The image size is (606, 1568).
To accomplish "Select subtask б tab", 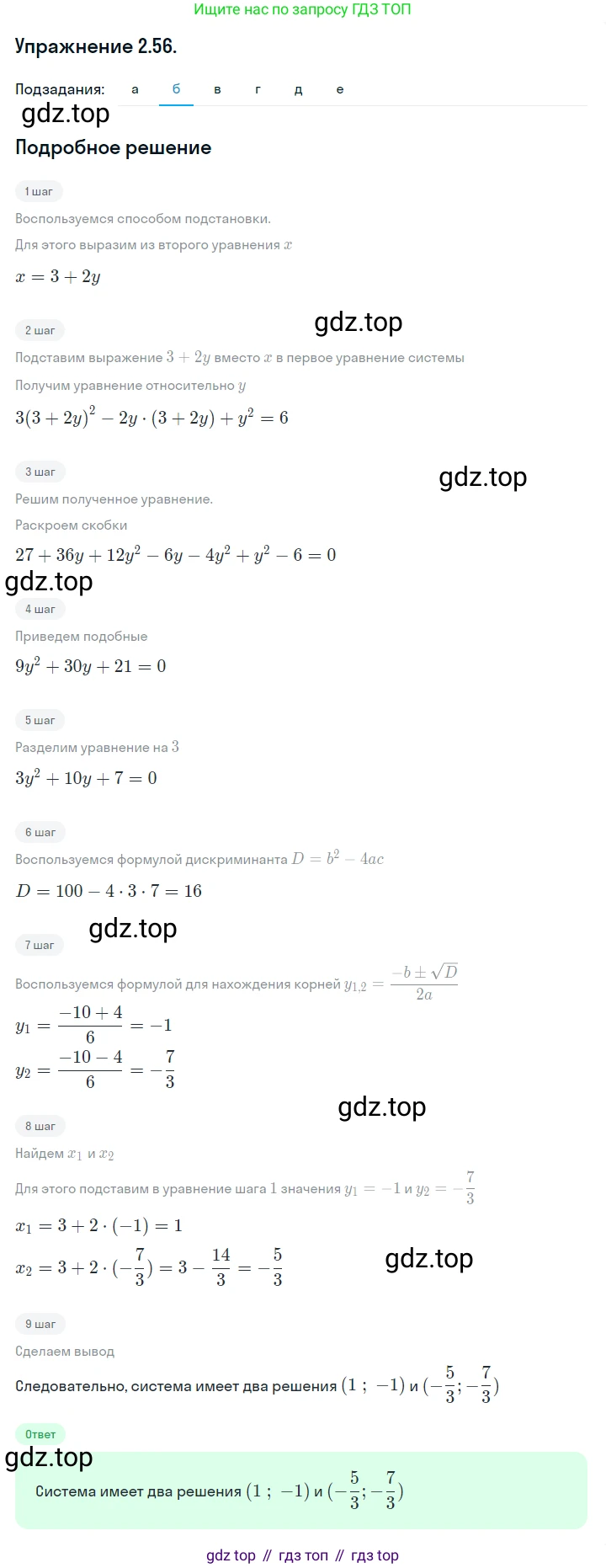I will [x=176, y=89].
